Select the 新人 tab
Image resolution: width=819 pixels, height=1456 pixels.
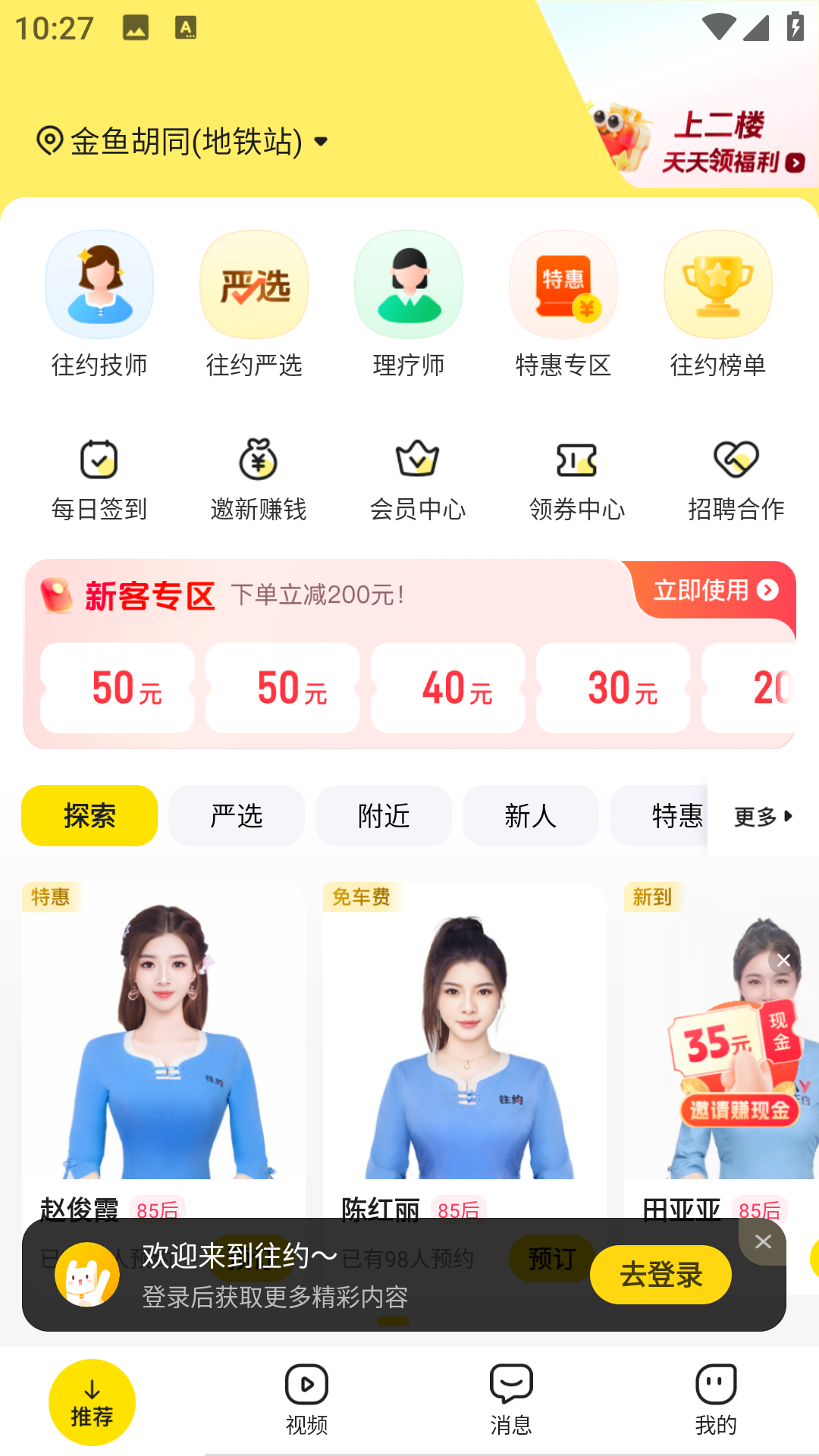point(530,816)
